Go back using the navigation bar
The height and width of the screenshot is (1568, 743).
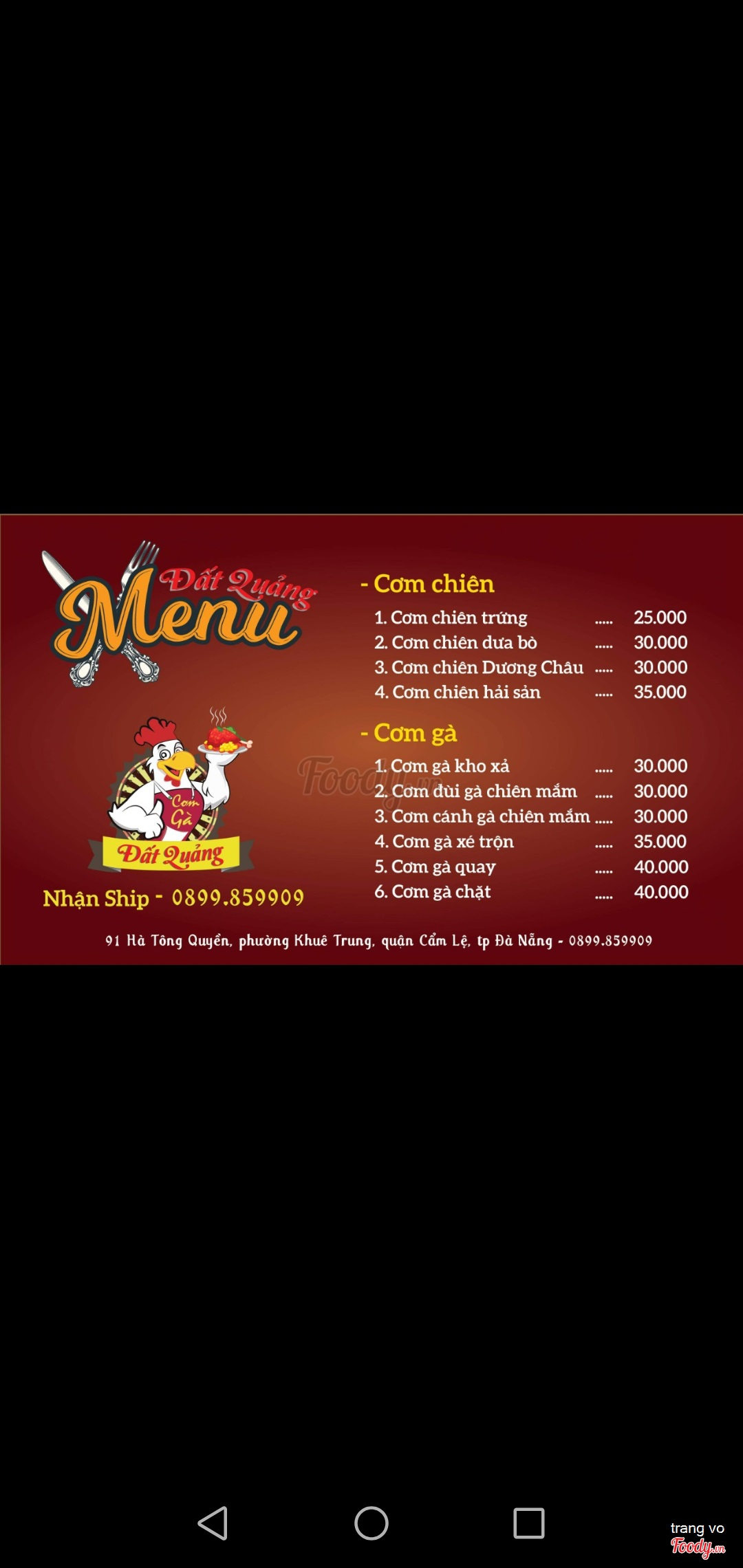[x=213, y=1523]
